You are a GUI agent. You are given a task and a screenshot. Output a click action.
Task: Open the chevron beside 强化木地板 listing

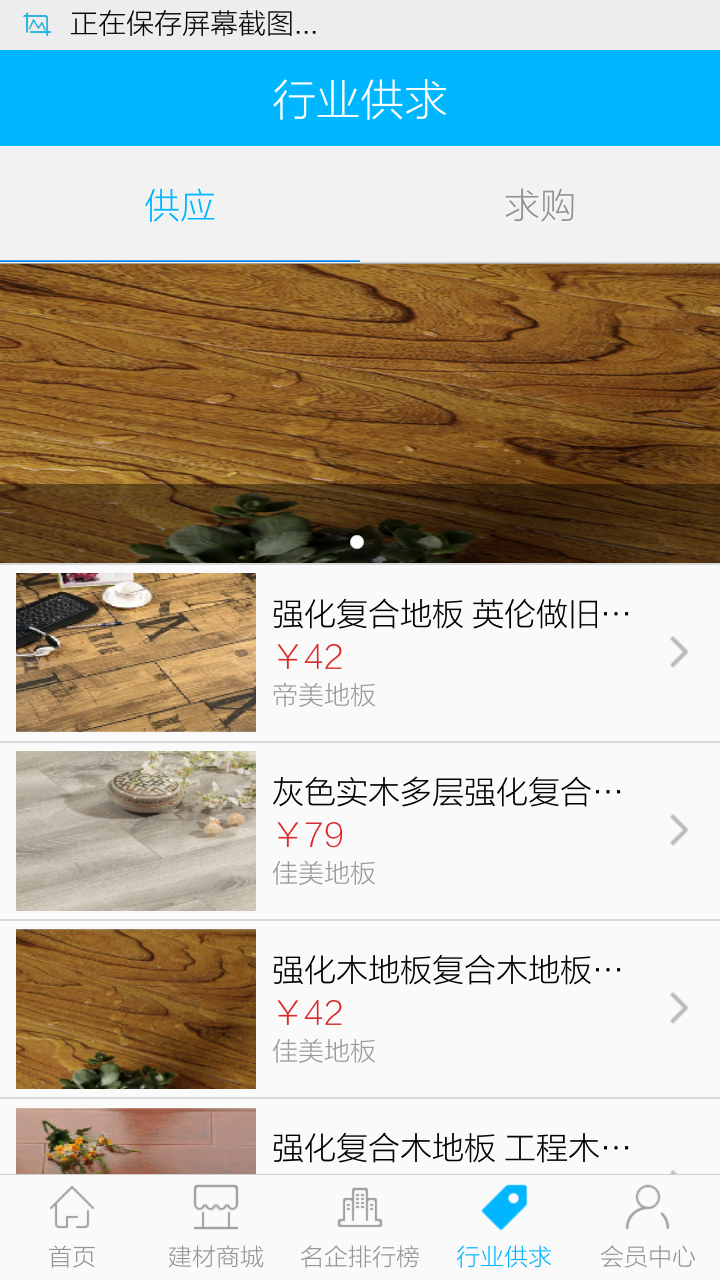click(x=679, y=1008)
